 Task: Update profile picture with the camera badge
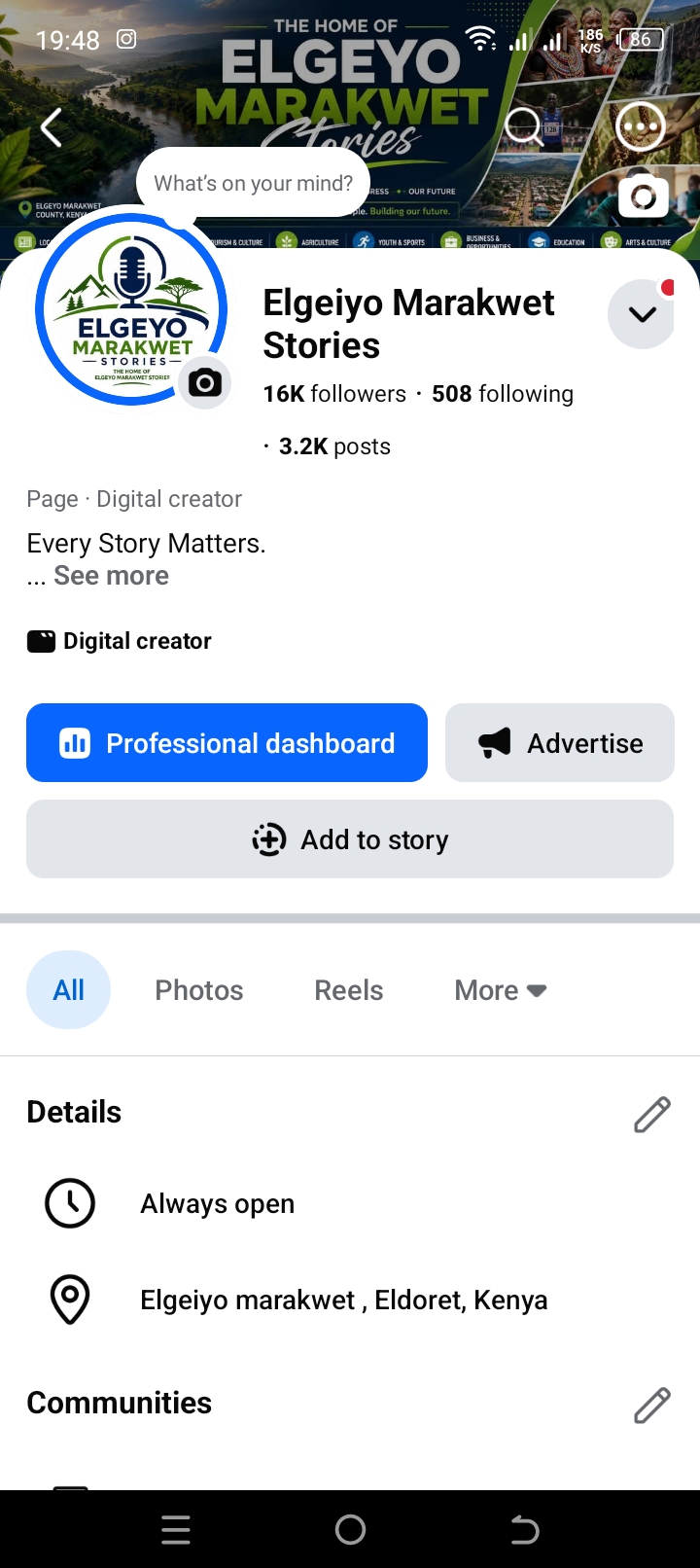coord(204,382)
